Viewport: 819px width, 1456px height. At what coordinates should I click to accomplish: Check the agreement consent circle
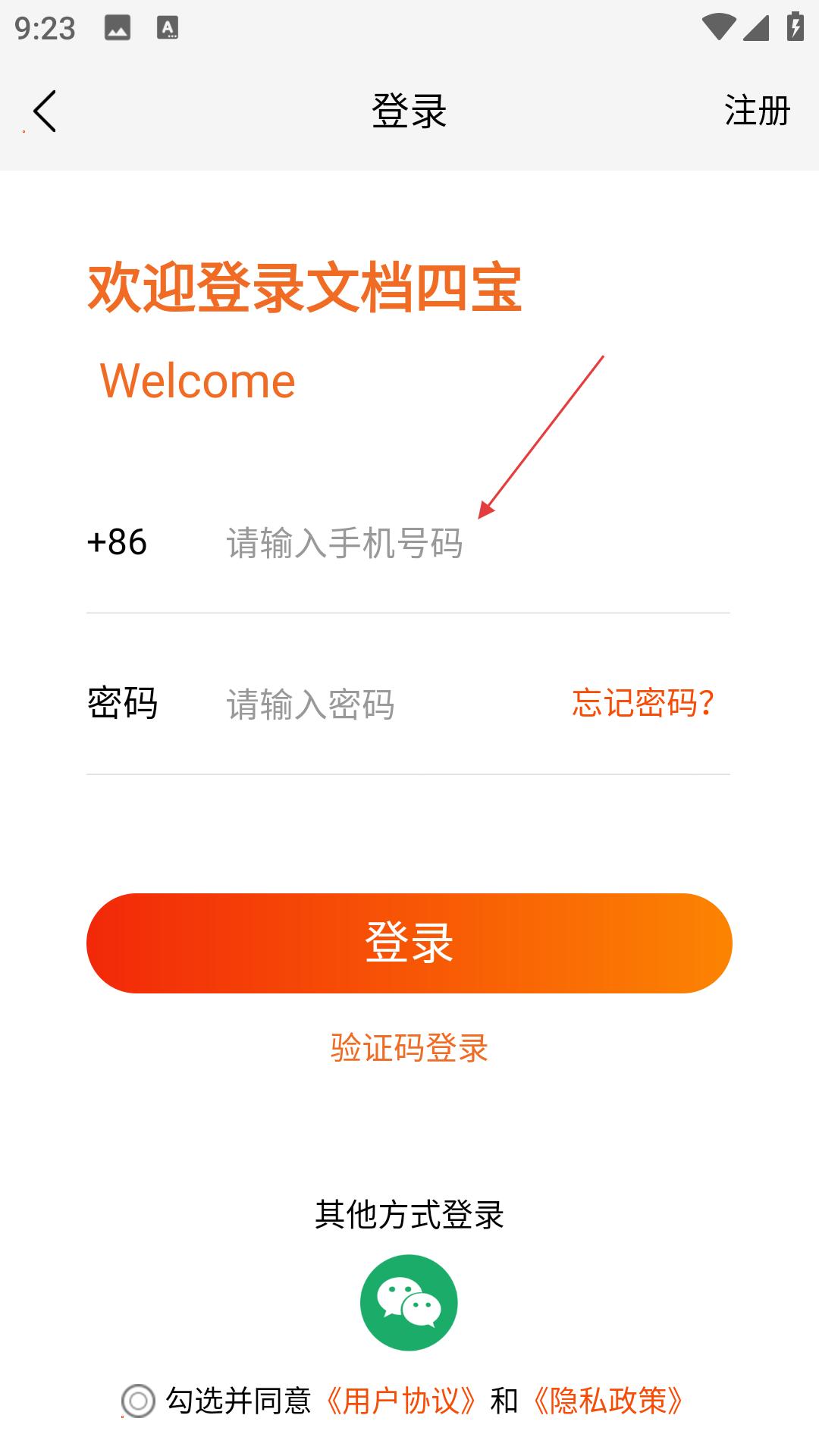click(x=138, y=1401)
